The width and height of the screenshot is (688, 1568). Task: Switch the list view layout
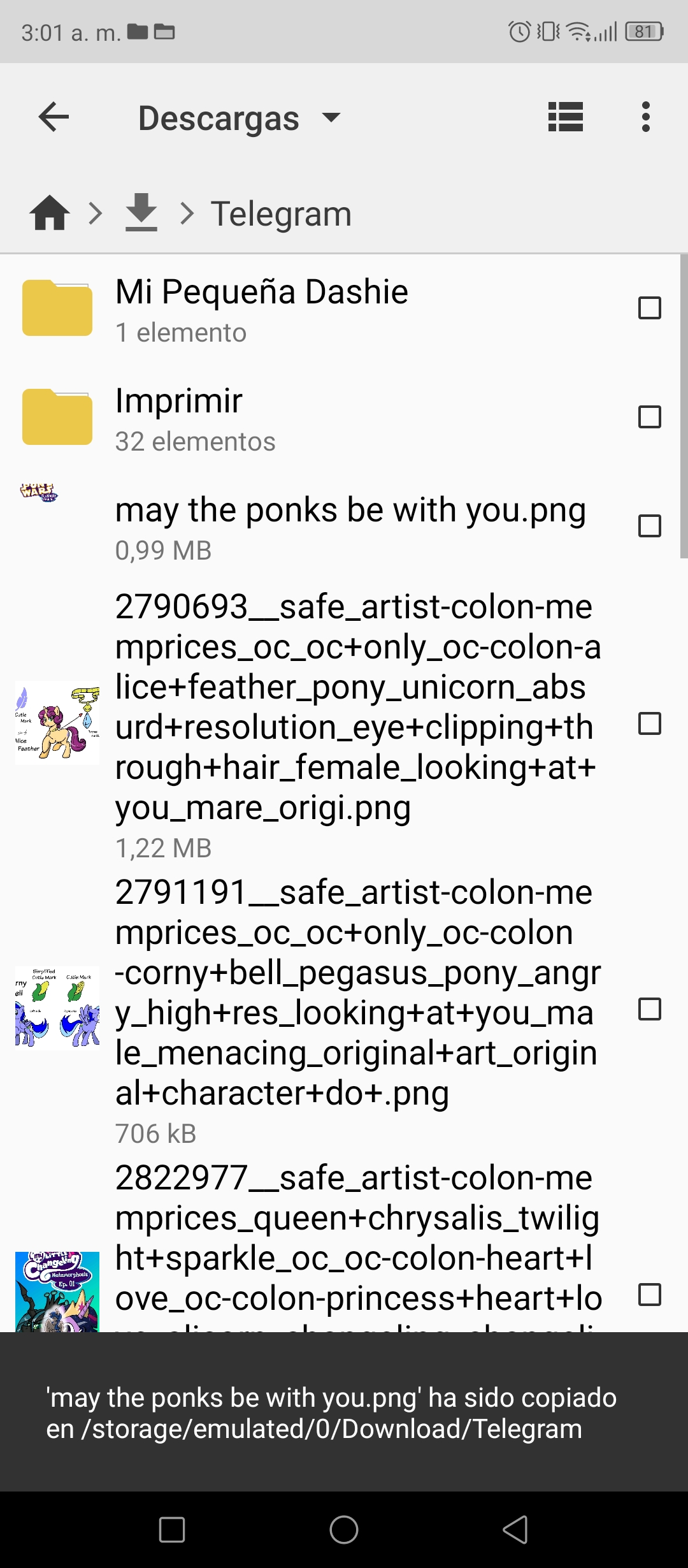(x=566, y=117)
